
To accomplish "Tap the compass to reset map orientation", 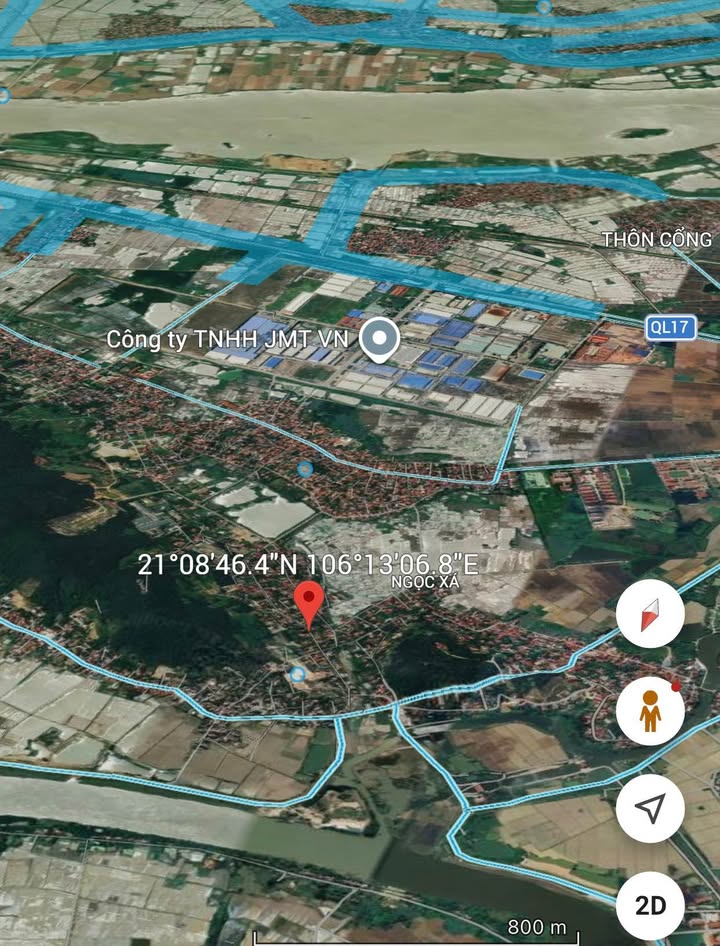I will pos(650,614).
